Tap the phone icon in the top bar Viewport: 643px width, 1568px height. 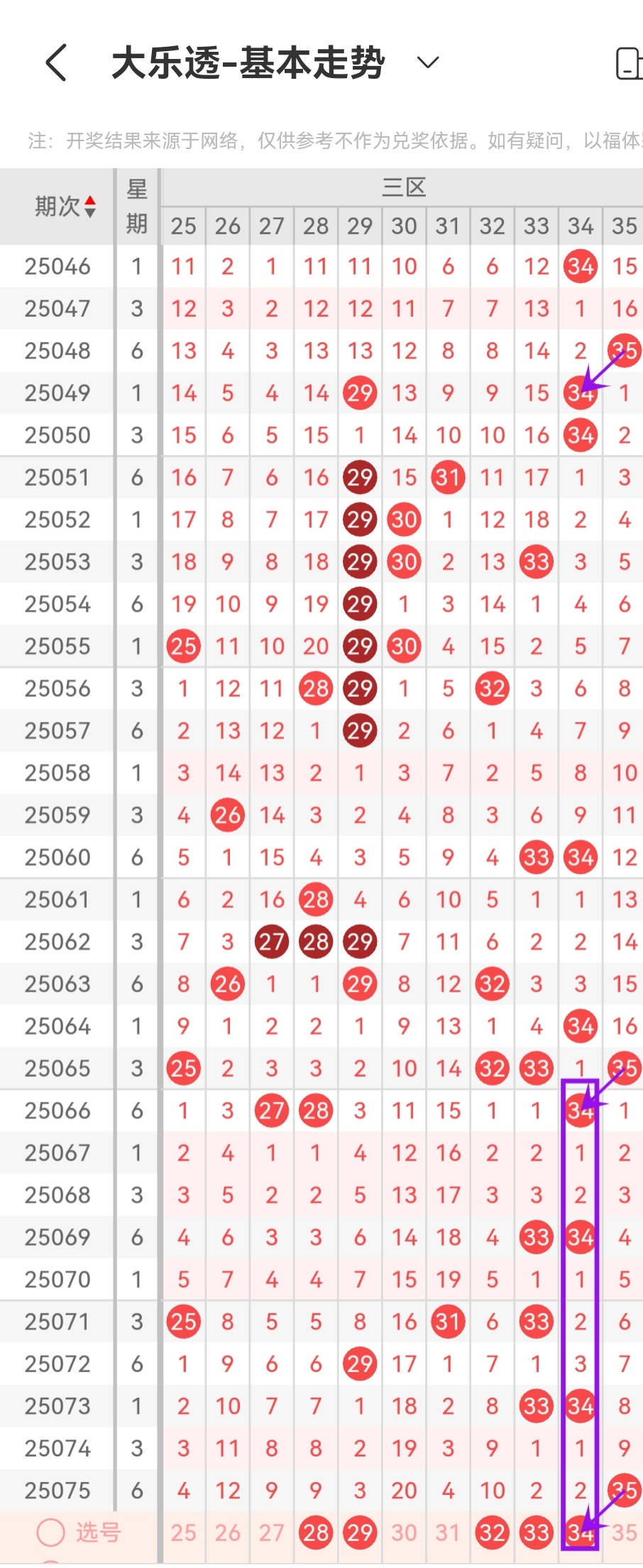pos(629,64)
